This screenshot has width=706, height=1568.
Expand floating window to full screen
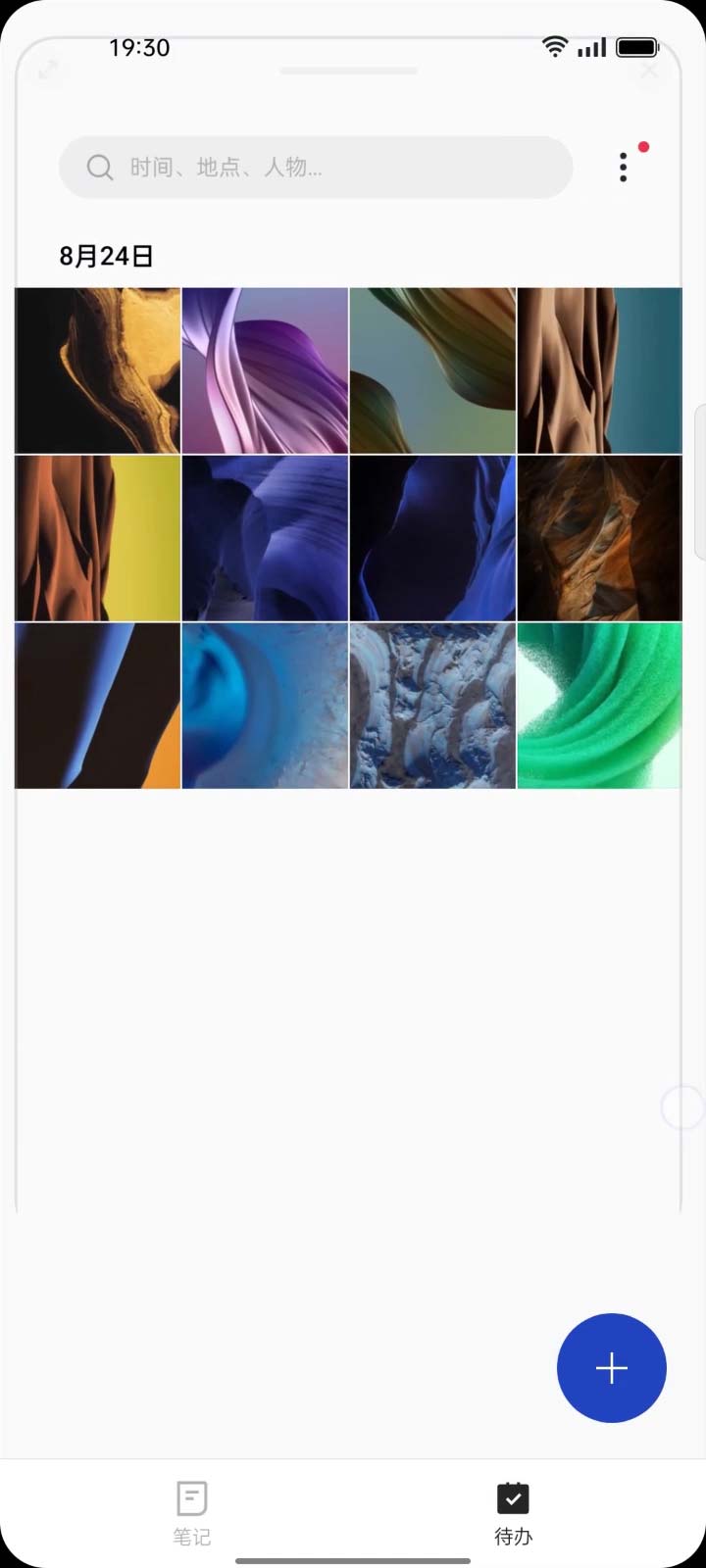click(x=47, y=71)
